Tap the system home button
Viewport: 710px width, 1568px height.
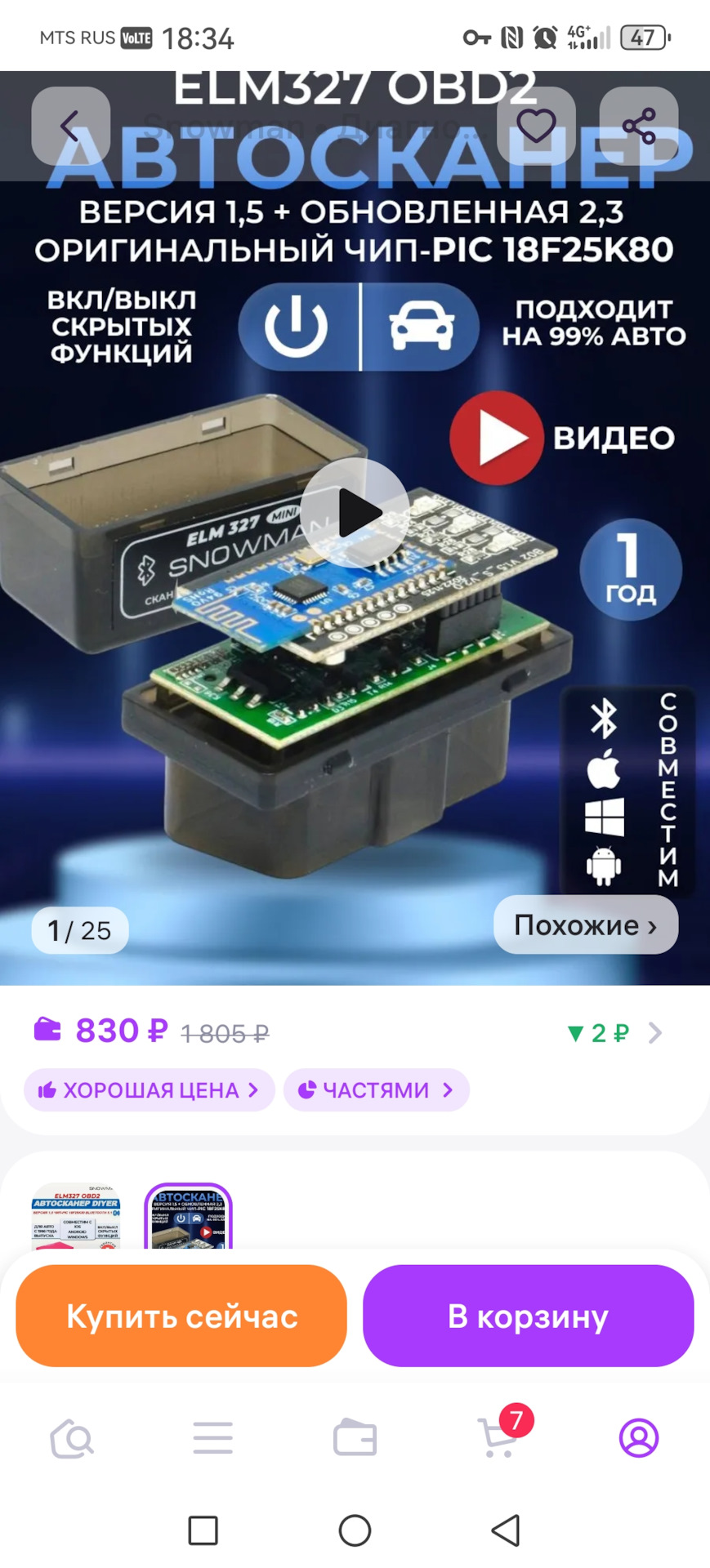coord(355,1530)
